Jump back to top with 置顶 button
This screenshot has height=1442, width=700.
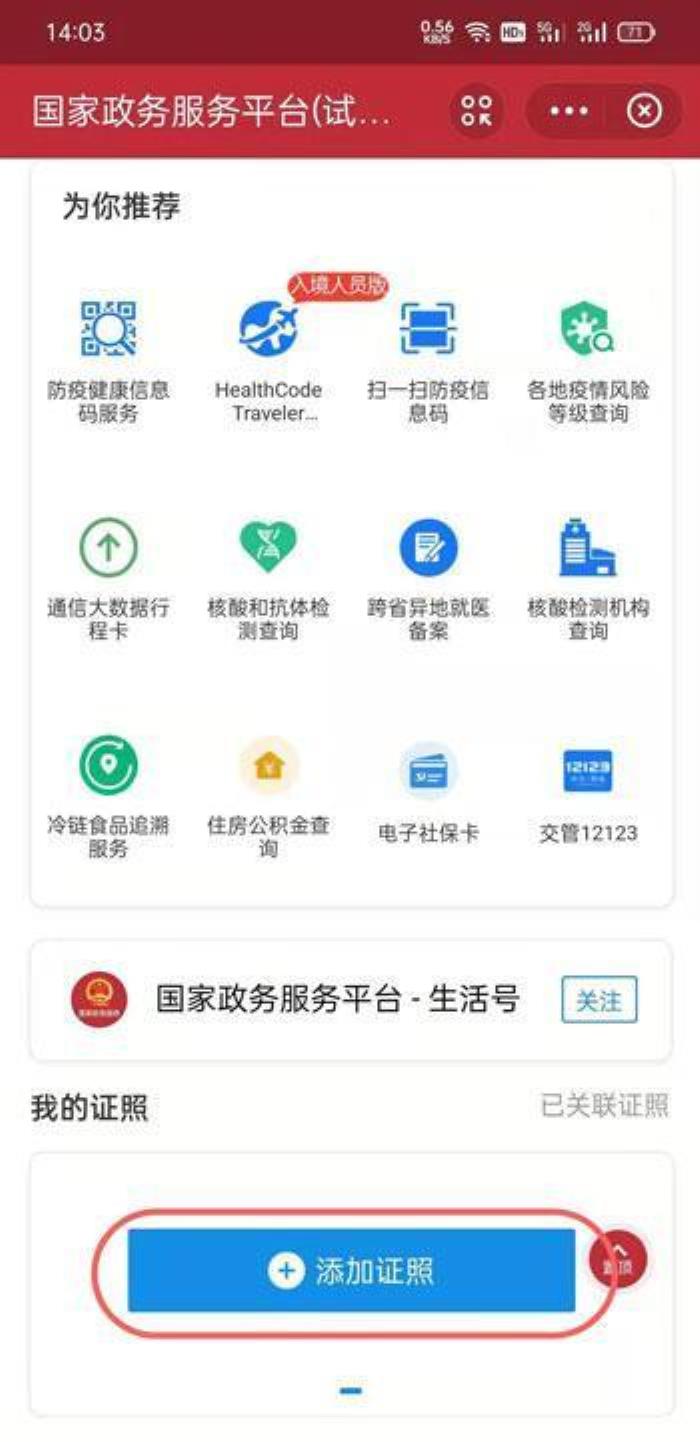(x=618, y=1260)
